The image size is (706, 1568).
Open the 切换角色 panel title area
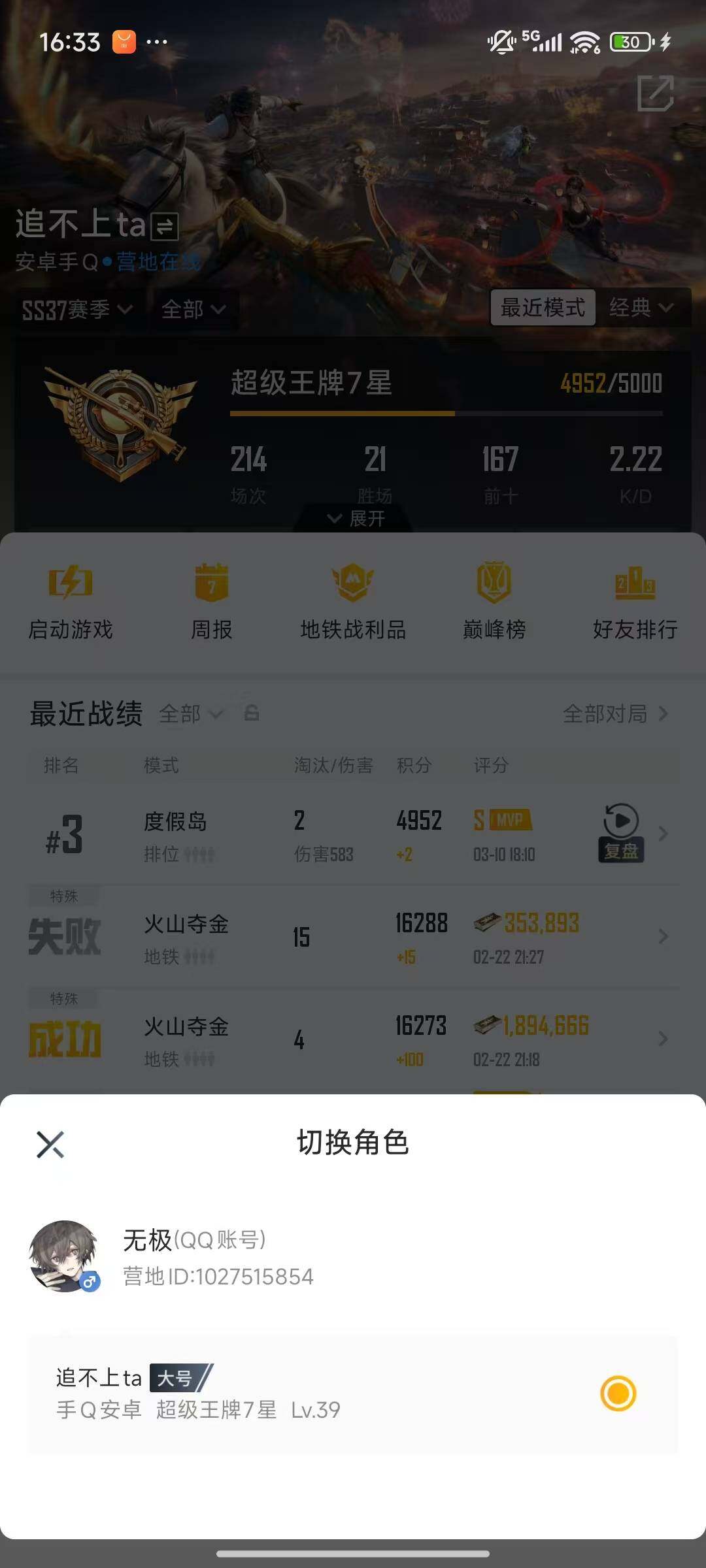coord(353,1140)
